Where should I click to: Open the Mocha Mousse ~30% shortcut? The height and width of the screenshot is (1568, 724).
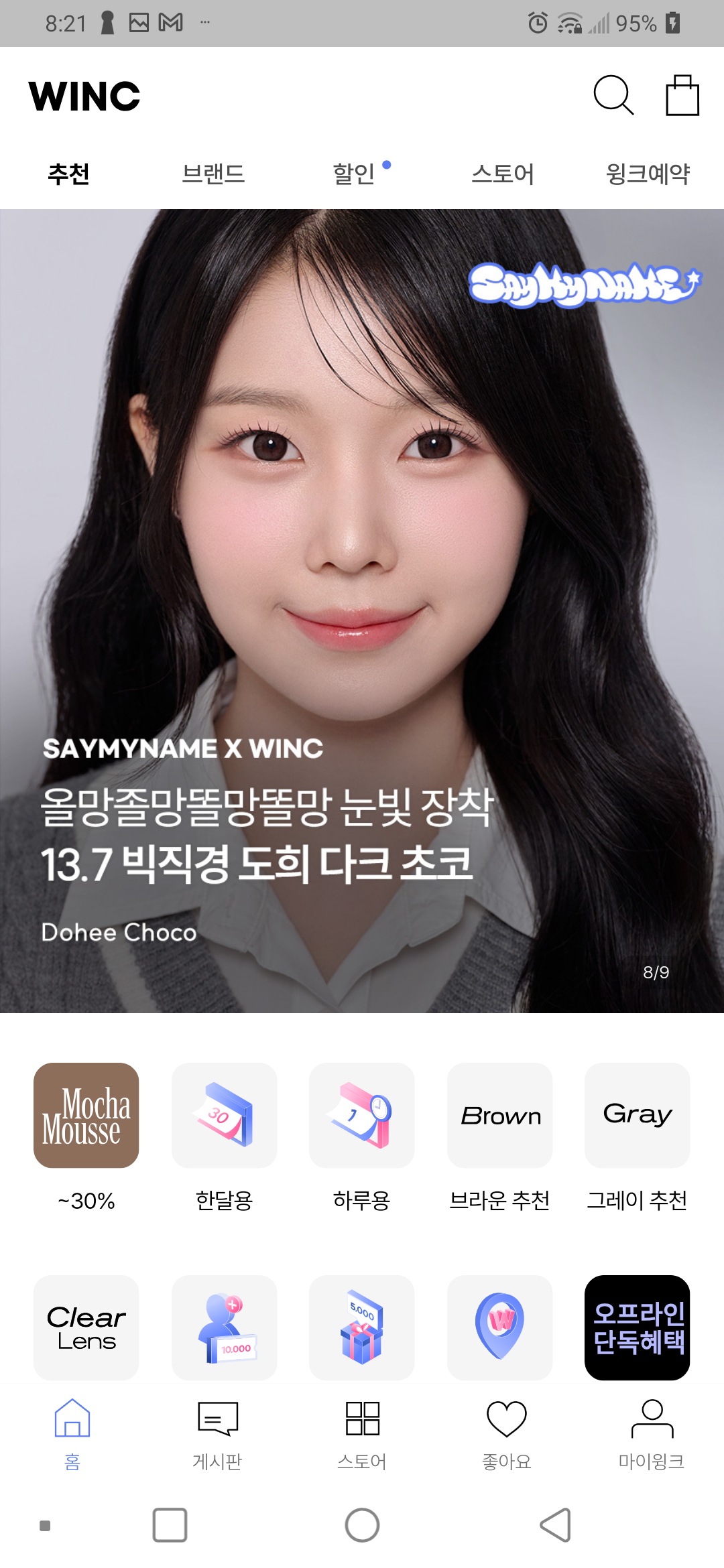click(x=86, y=1116)
